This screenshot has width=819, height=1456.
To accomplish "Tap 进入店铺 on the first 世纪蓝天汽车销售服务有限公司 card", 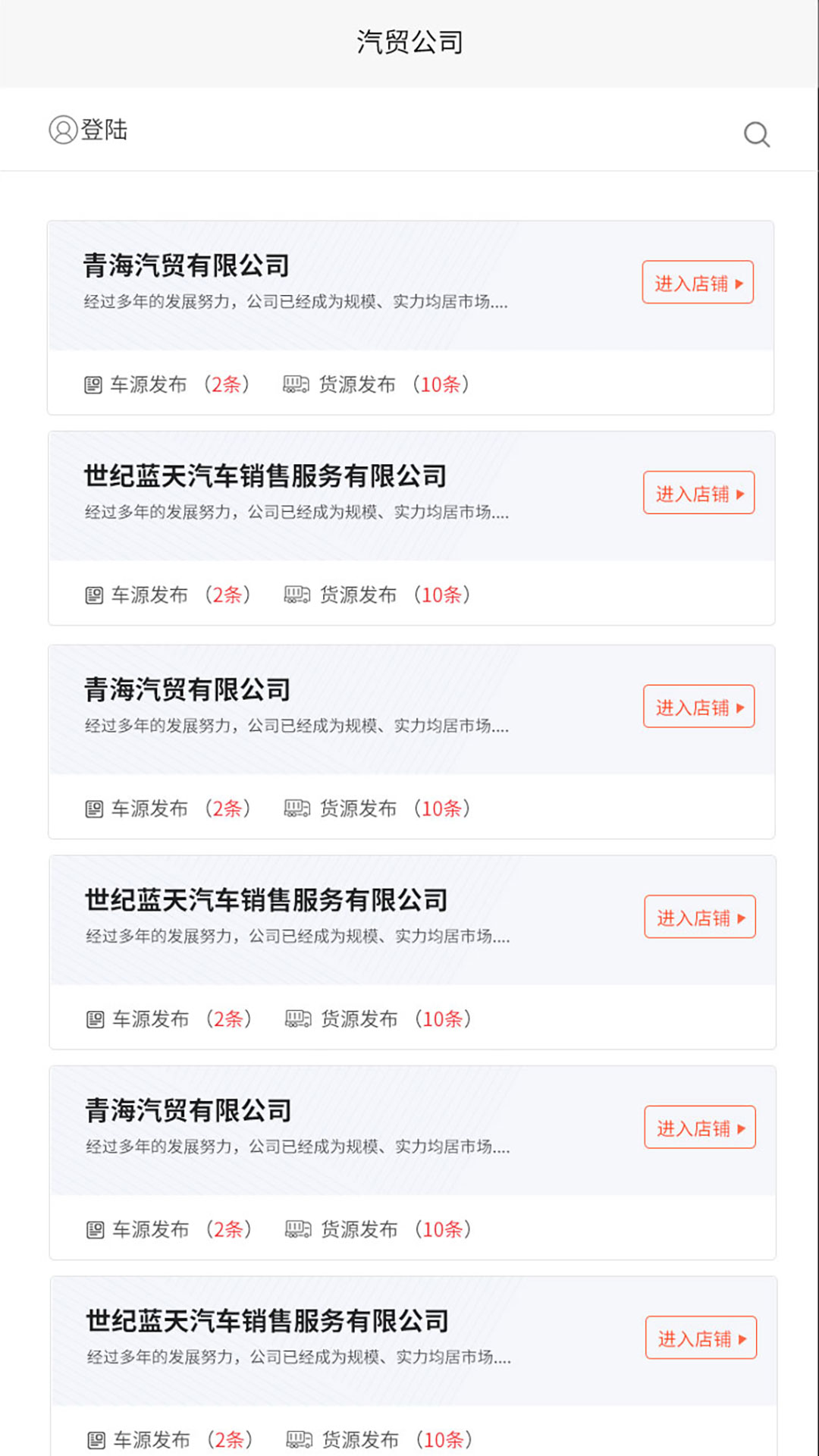I will click(x=698, y=493).
